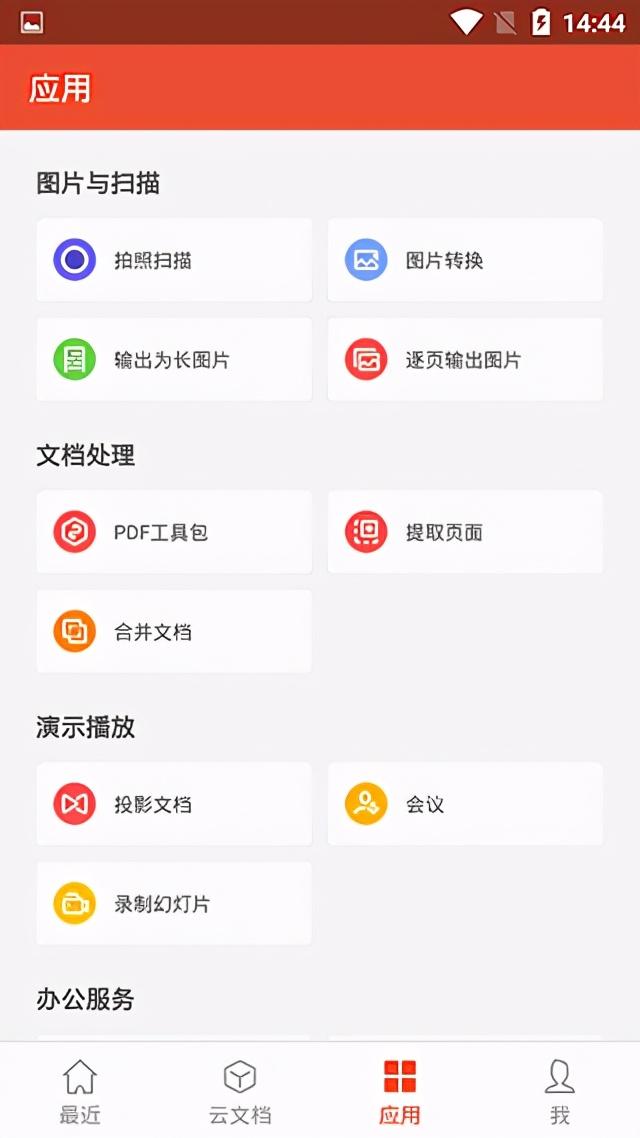Viewport: 640px width, 1138px height.
Task: Tap the 应用 tab in bottom bar
Action: pos(400,1091)
